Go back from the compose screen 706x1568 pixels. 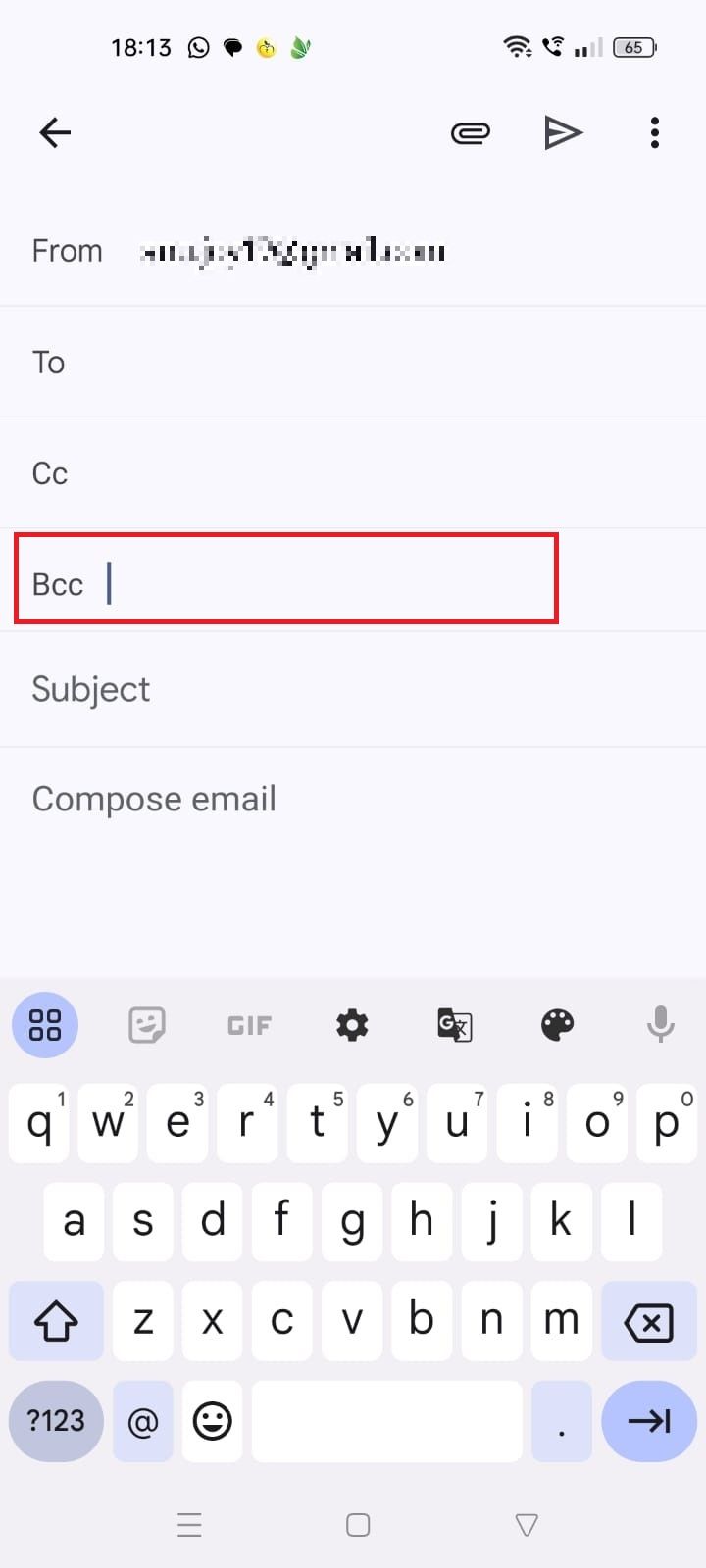55,132
